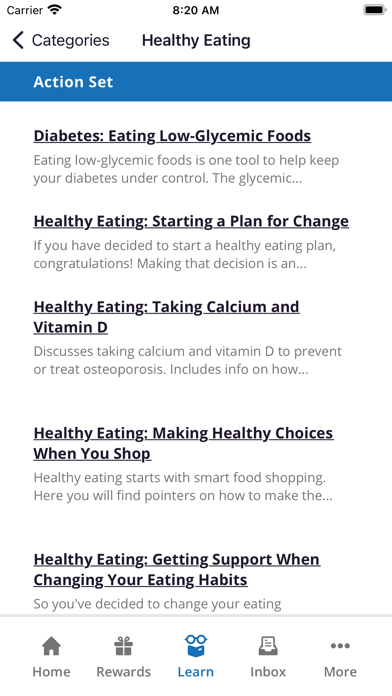The width and height of the screenshot is (392, 696).
Task: Select the Learn tab
Action: [x=196, y=656]
